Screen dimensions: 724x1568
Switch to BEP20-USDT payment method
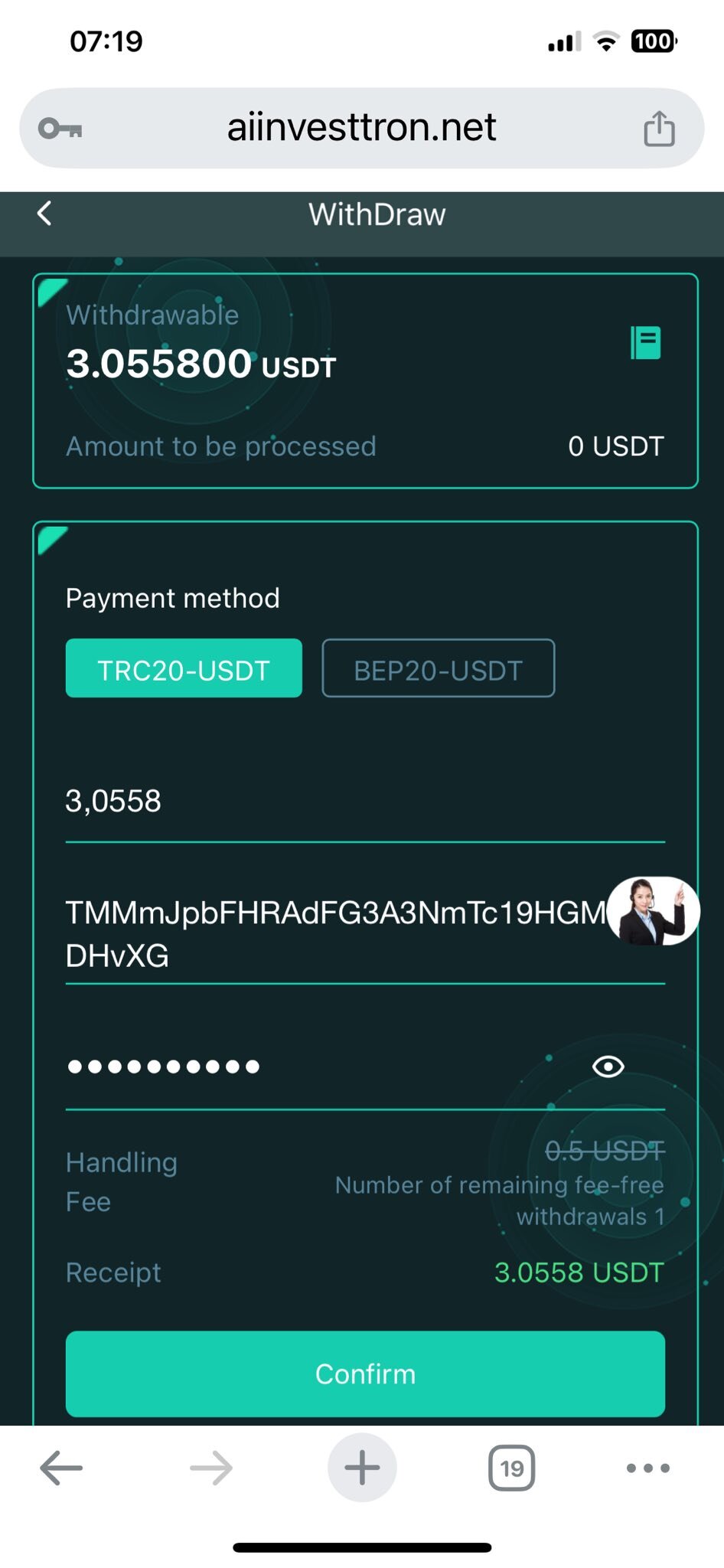pos(438,668)
